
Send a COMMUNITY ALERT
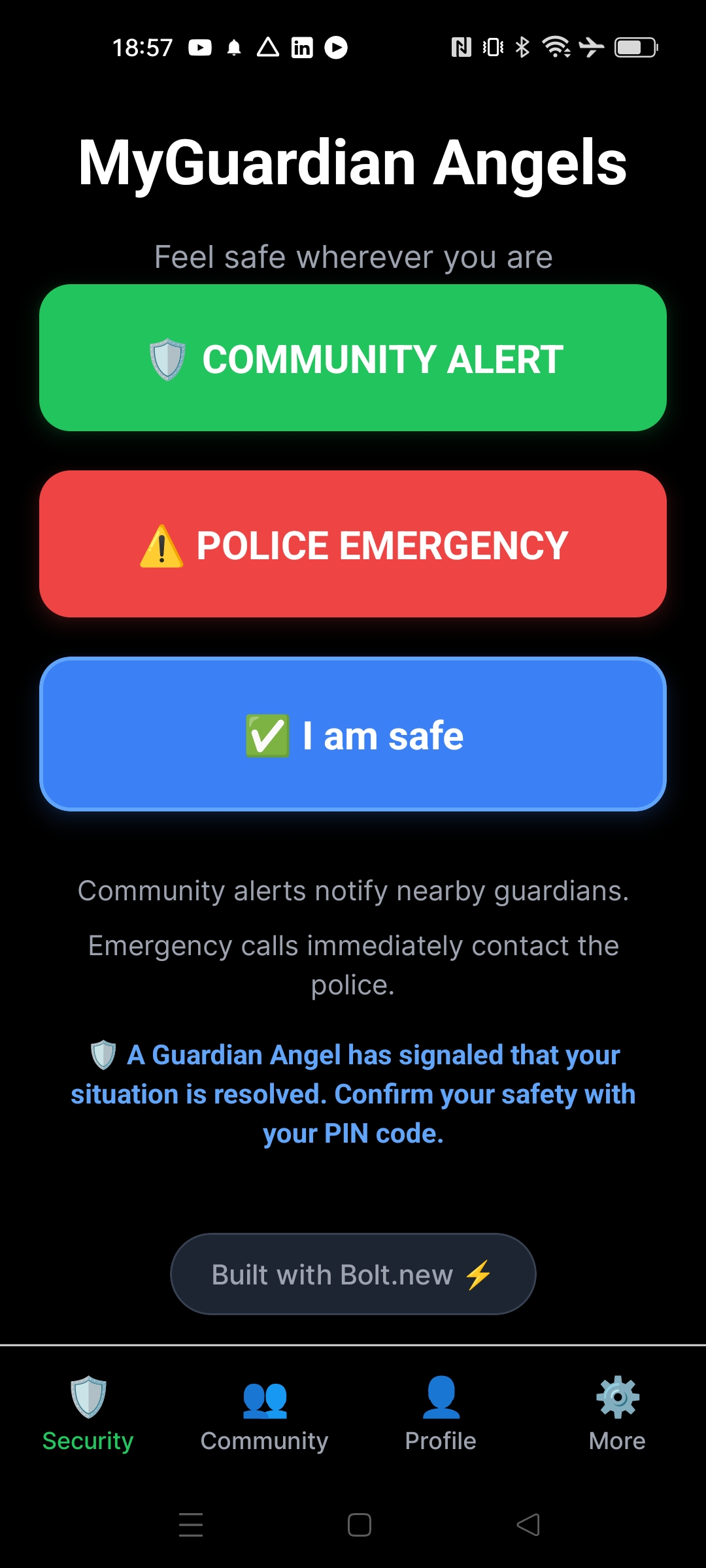(353, 358)
